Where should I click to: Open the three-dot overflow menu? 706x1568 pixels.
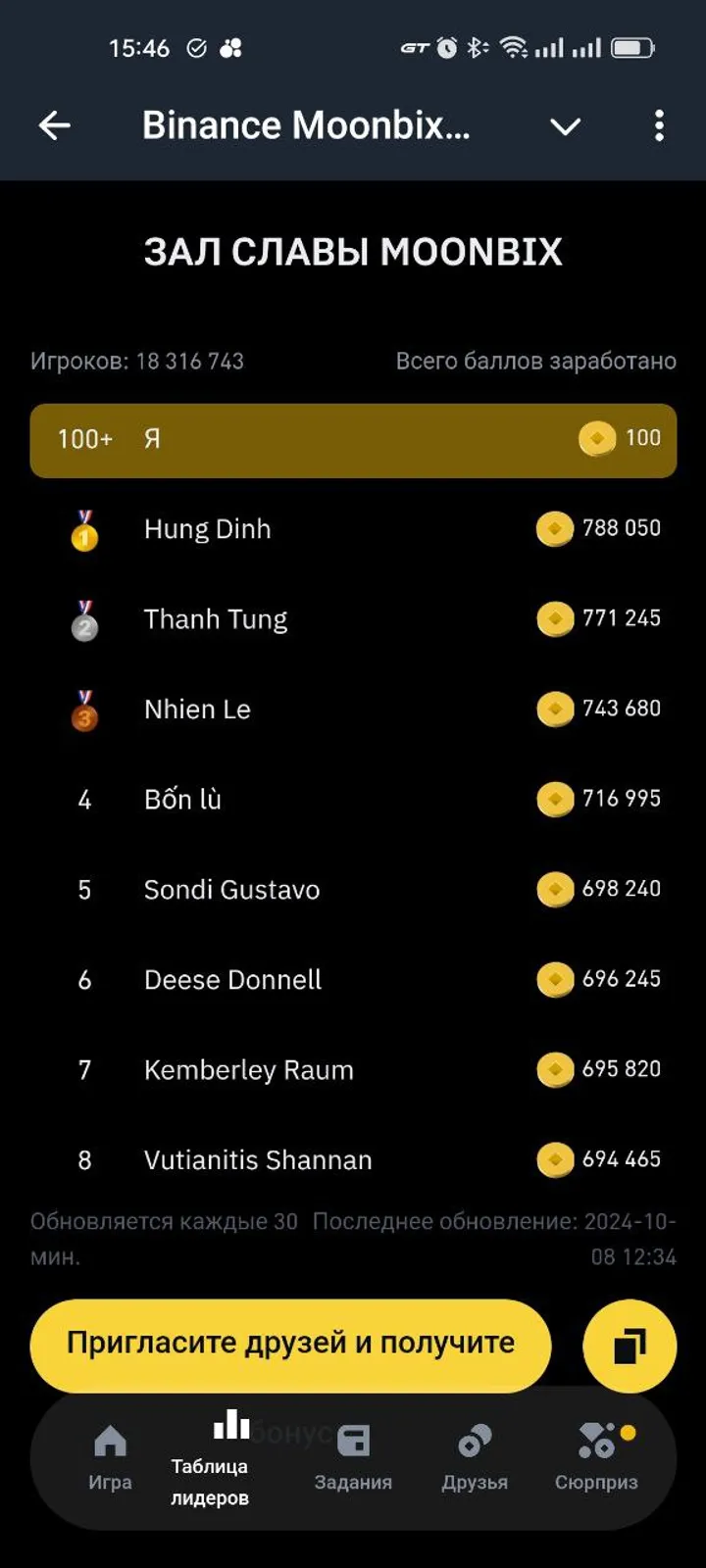659,126
